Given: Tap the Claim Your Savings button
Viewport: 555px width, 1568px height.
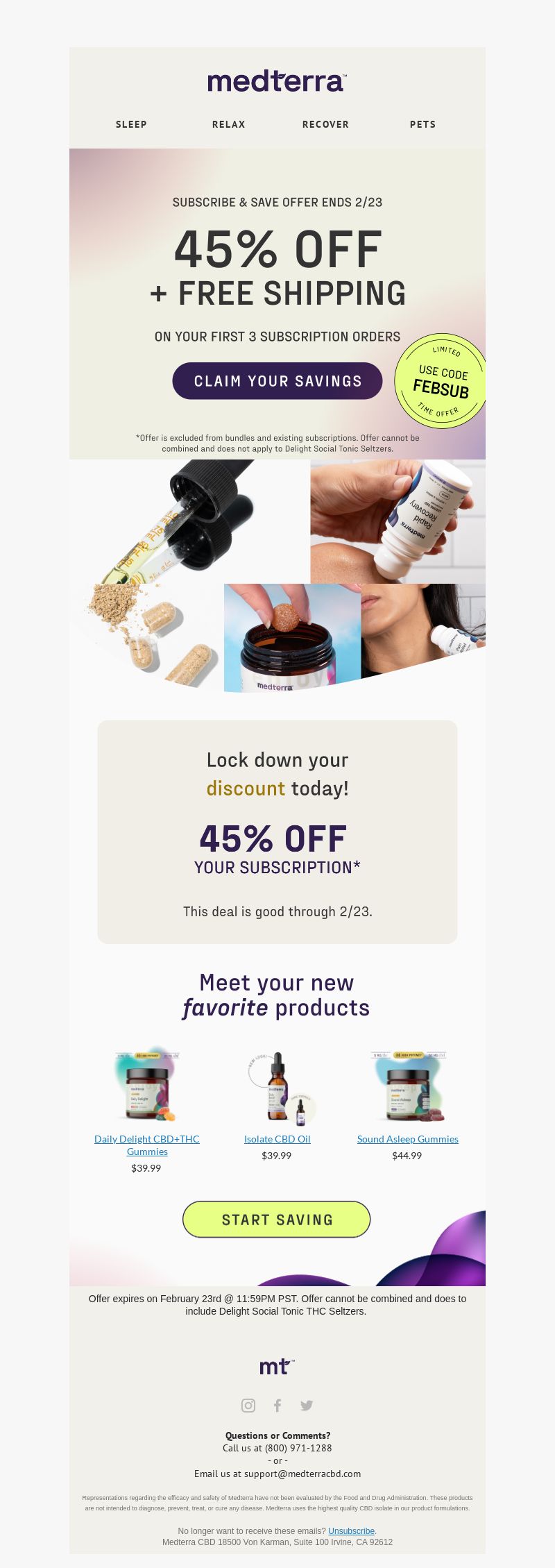Looking at the screenshot, I should point(277,381).
